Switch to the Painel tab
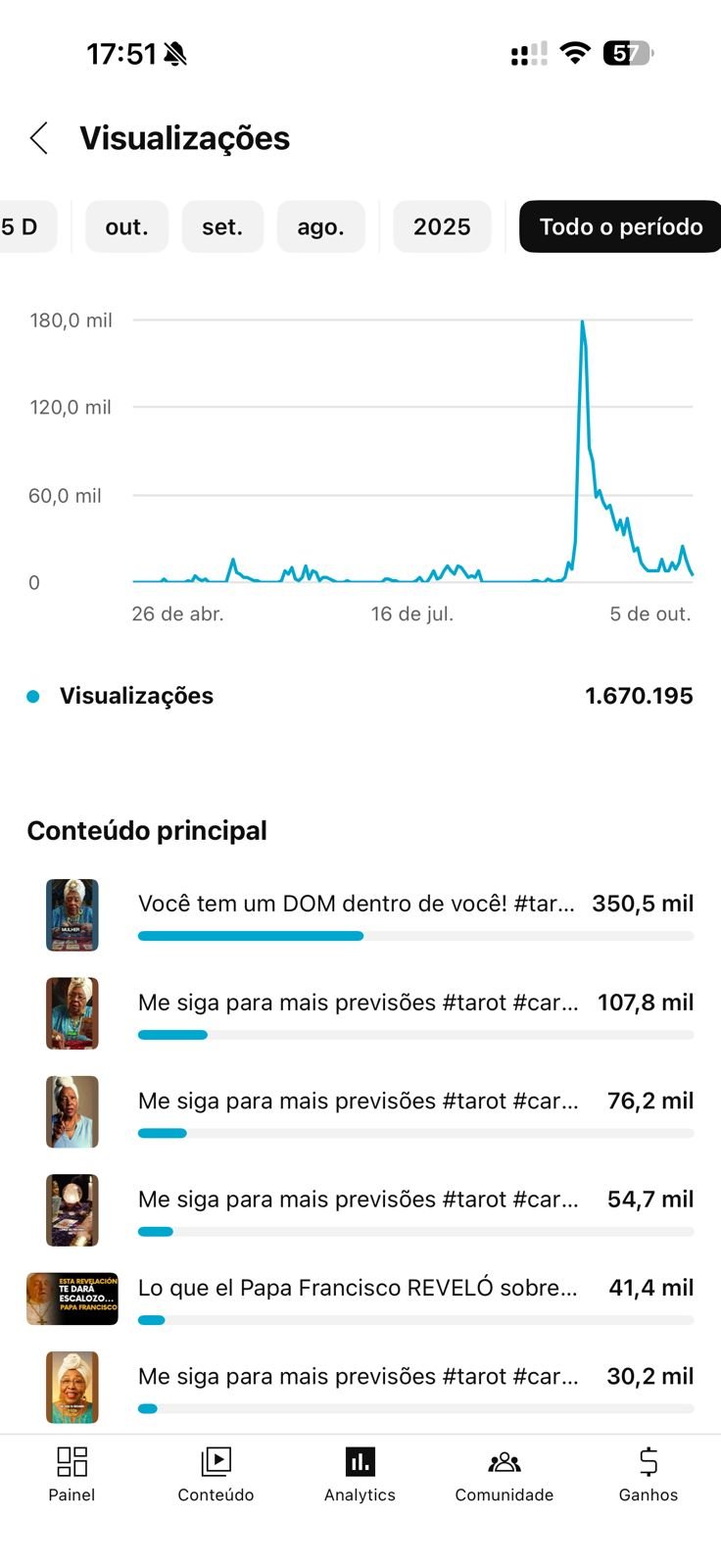The image size is (721, 1568). pyautogui.click(x=72, y=1474)
